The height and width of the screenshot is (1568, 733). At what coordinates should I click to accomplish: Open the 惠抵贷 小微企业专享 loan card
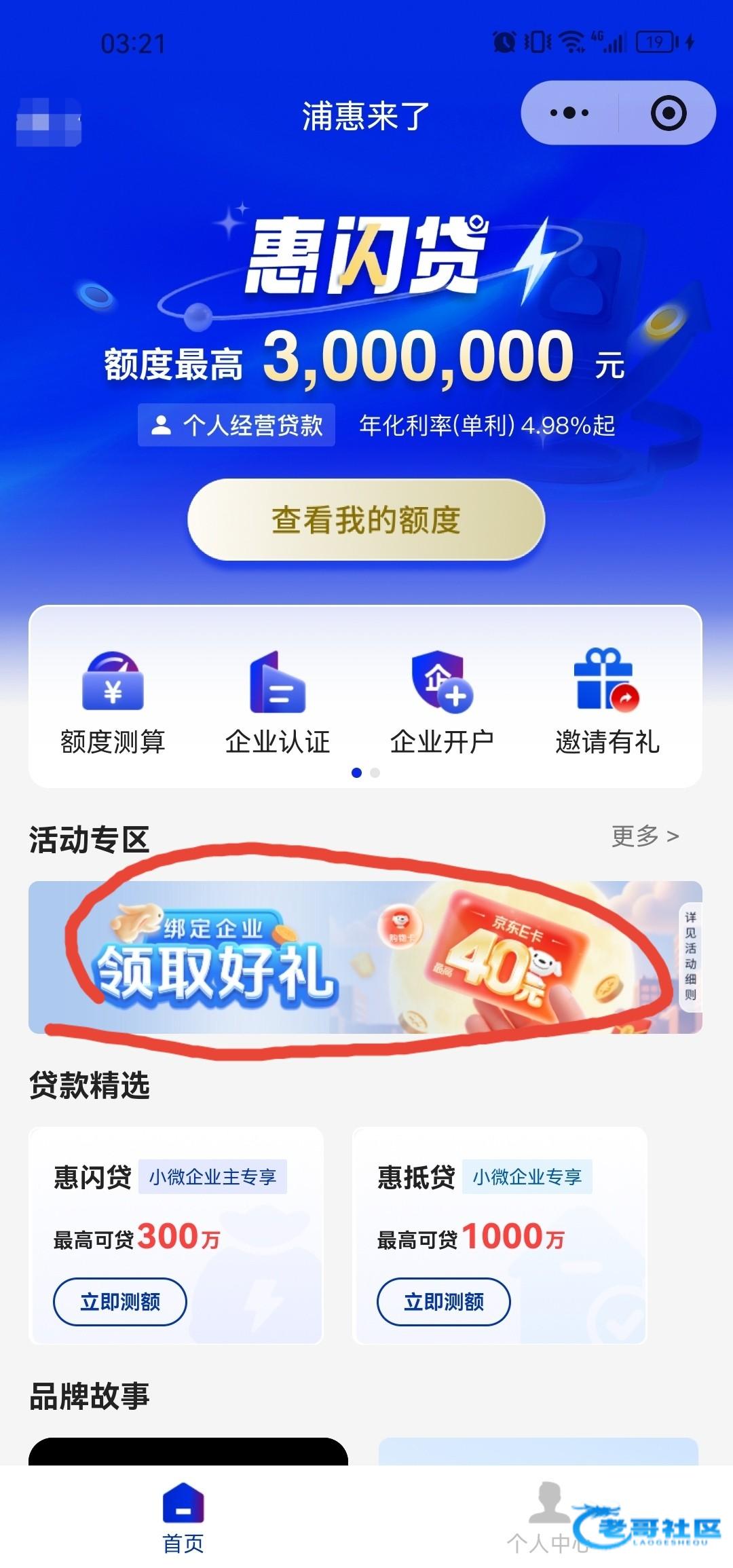(x=499, y=1215)
